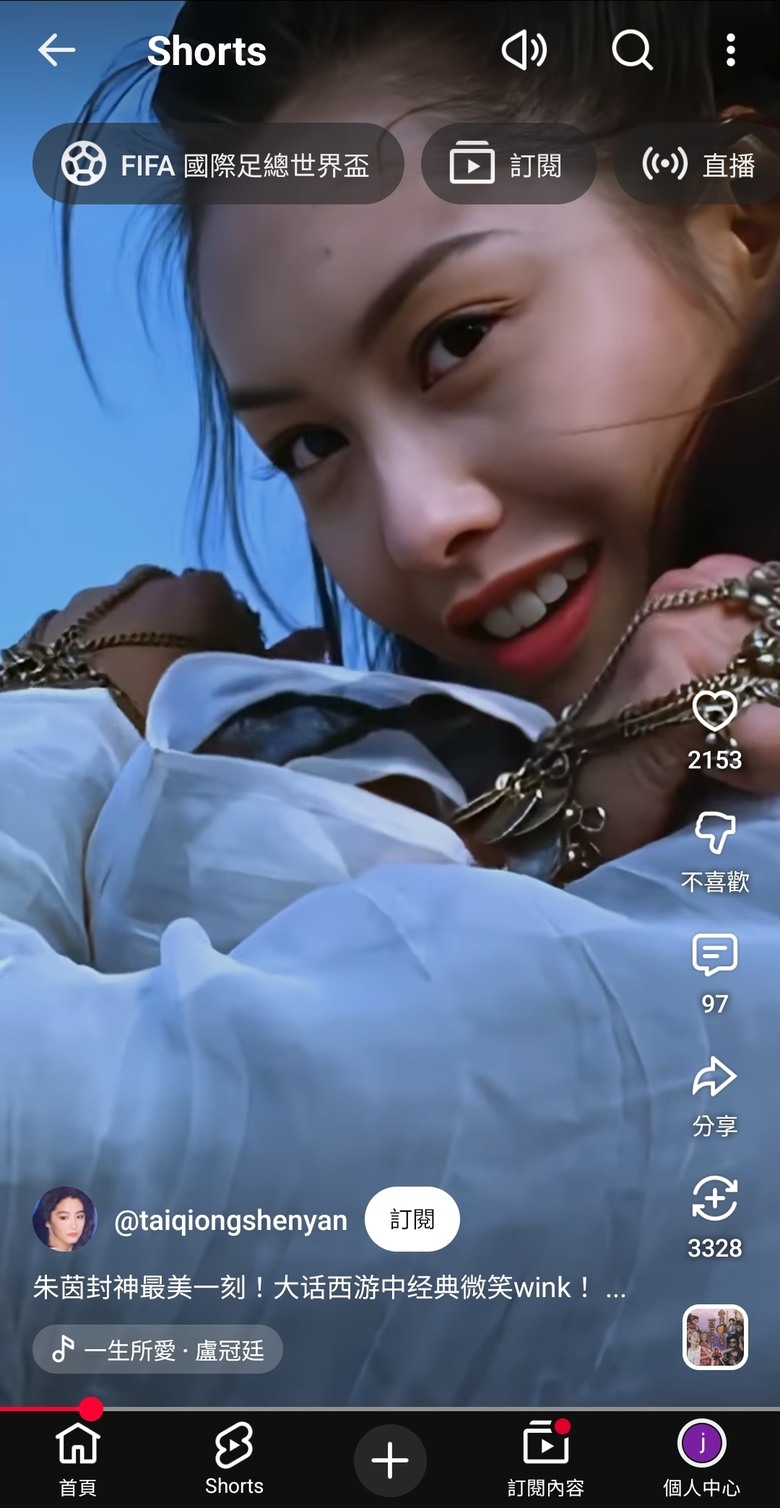Create new content with plus button
This screenshot has height=1508, width=780.
(390, 1461)
